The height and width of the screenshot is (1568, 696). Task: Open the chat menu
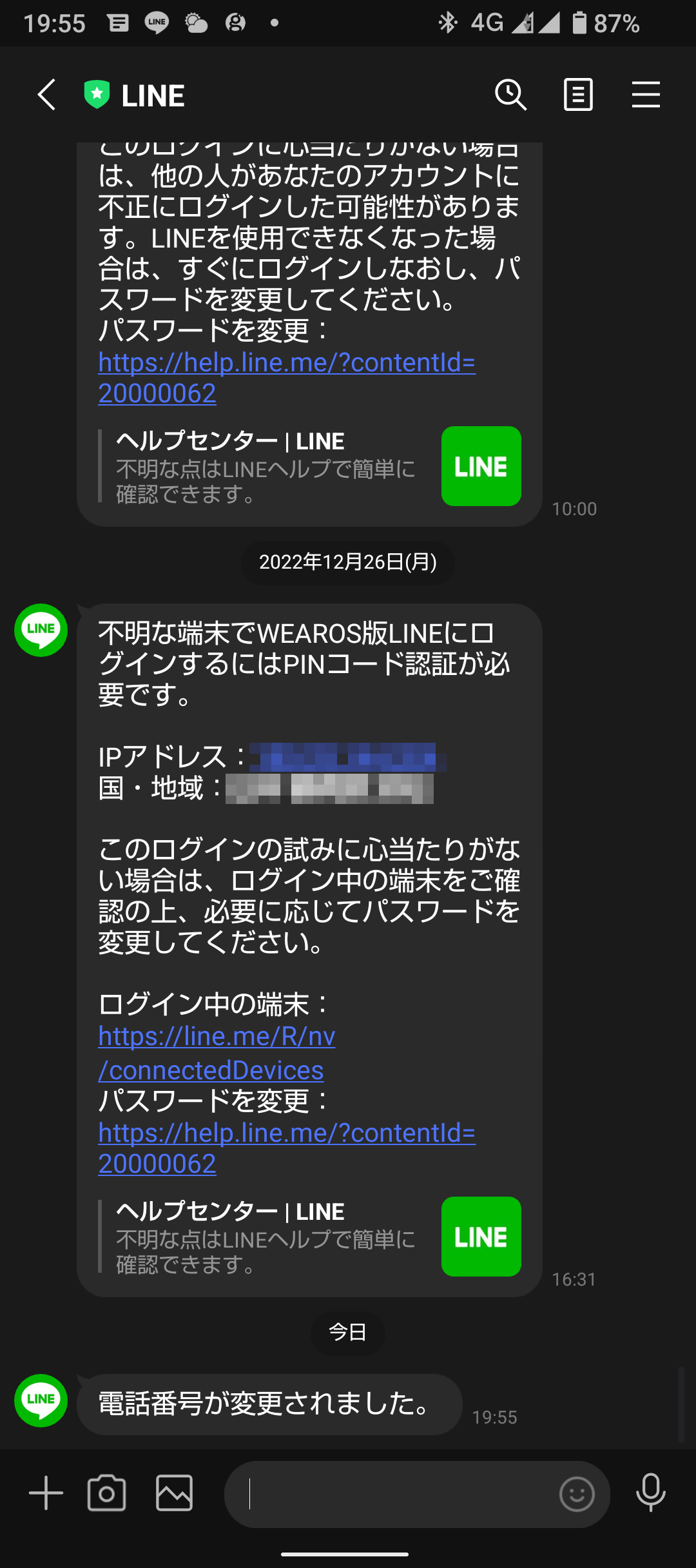(646, 95)
